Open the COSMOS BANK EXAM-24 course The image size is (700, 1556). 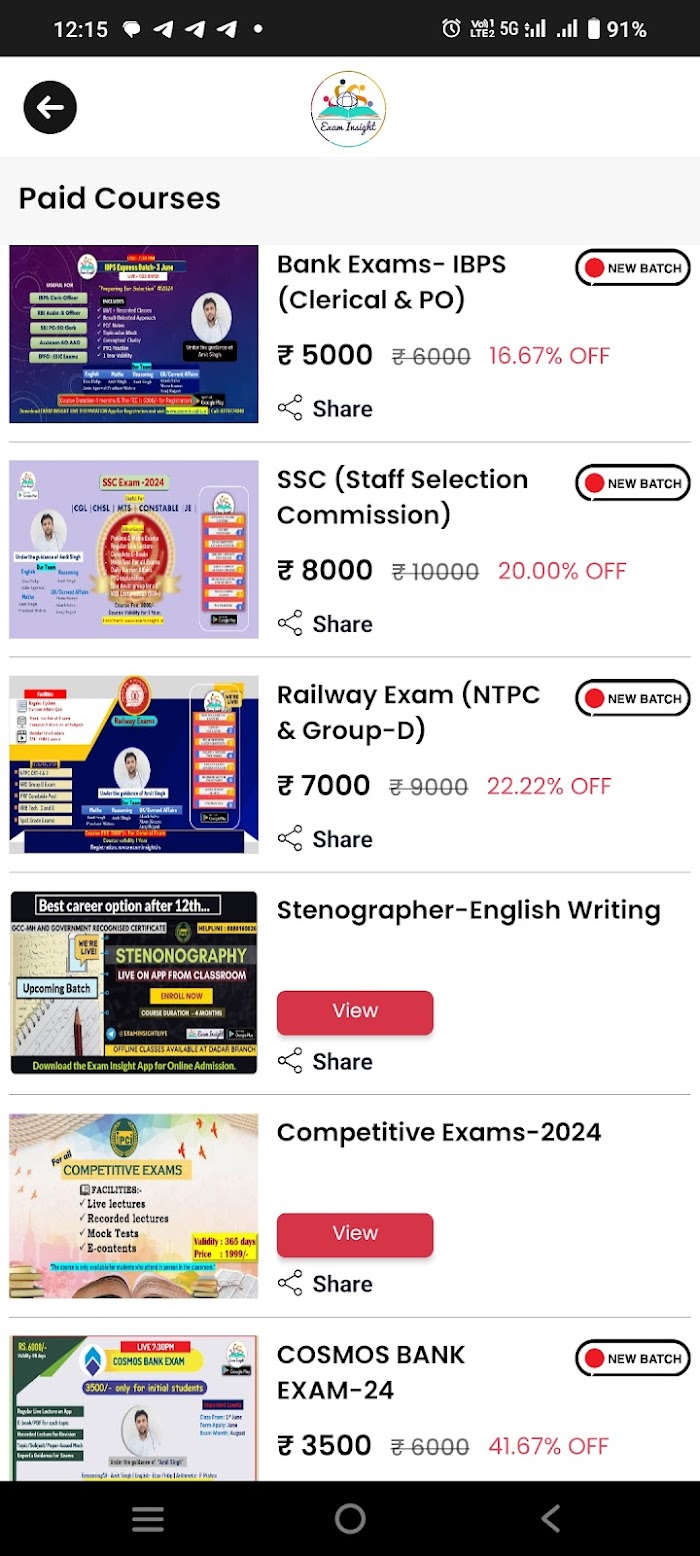coord(370,1372)
